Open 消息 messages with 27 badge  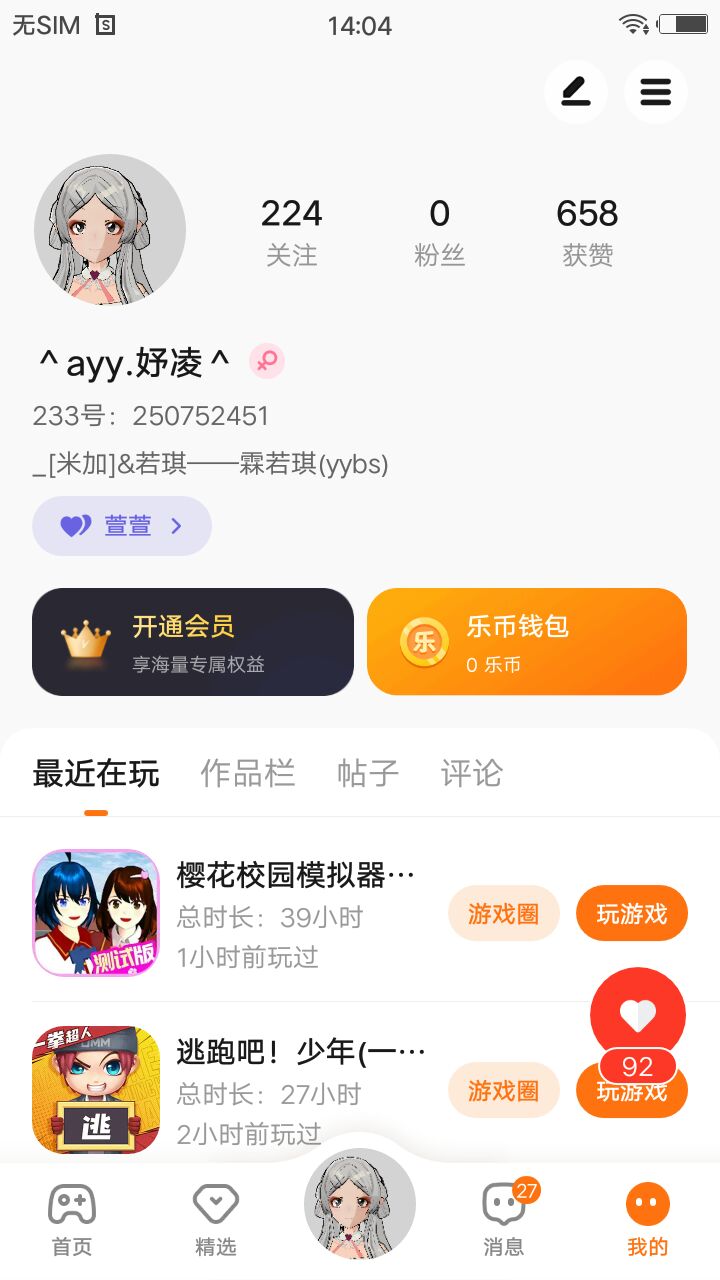click(x=504, y=1219)
